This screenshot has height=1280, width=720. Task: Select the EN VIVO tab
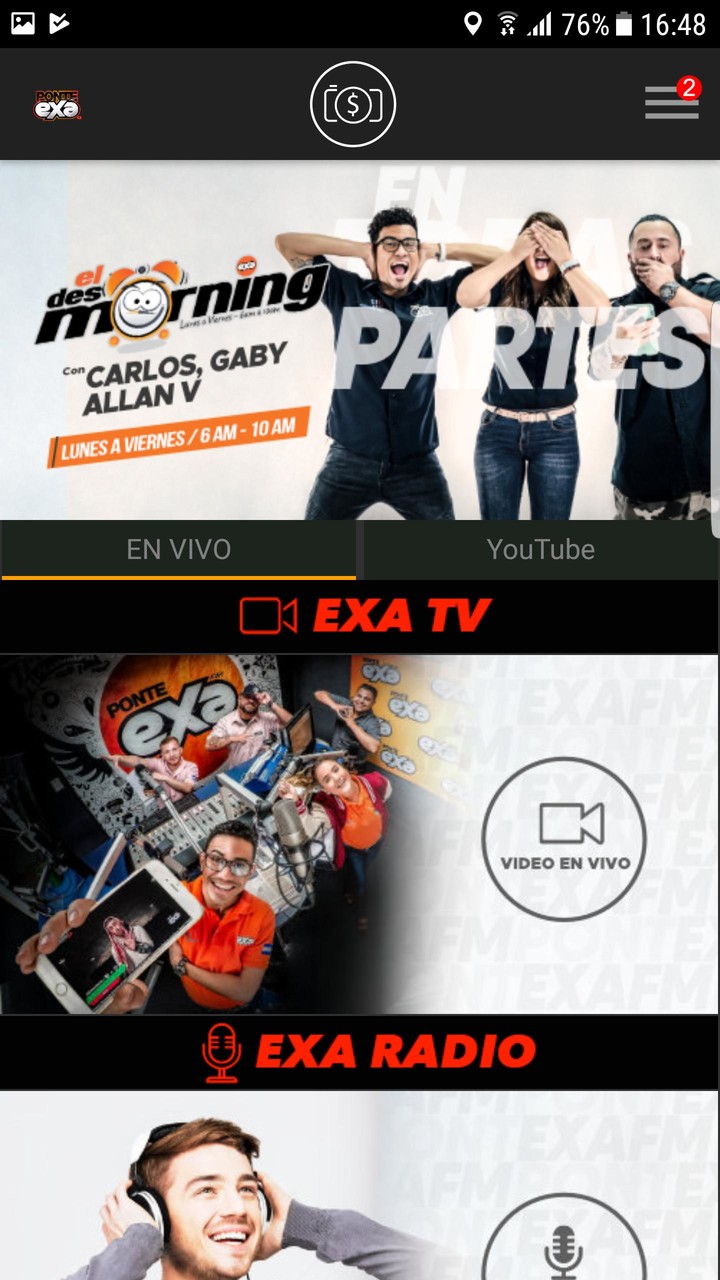[178, 549]
